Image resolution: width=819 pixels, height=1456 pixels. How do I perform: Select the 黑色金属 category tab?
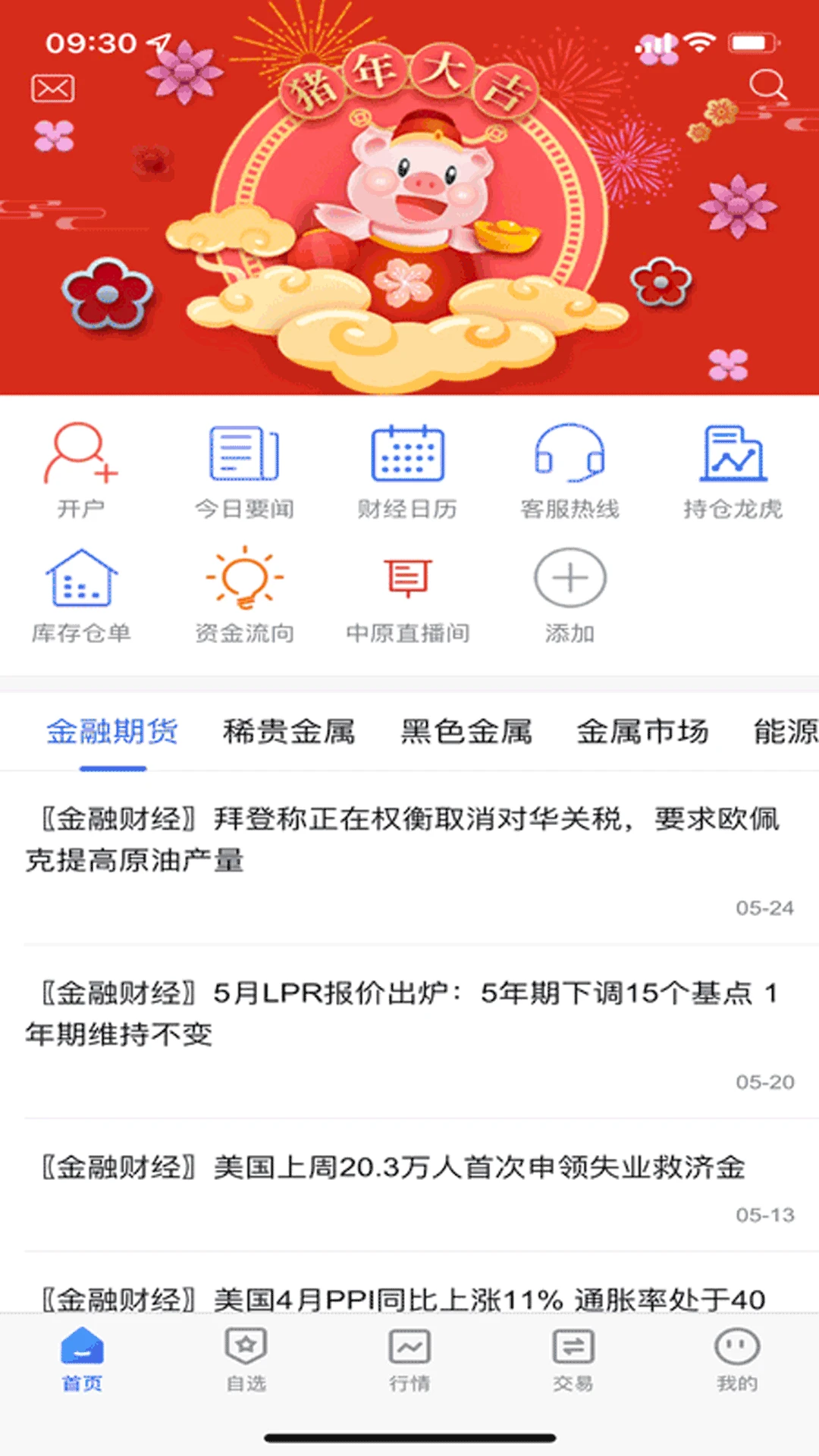point(467,730)
